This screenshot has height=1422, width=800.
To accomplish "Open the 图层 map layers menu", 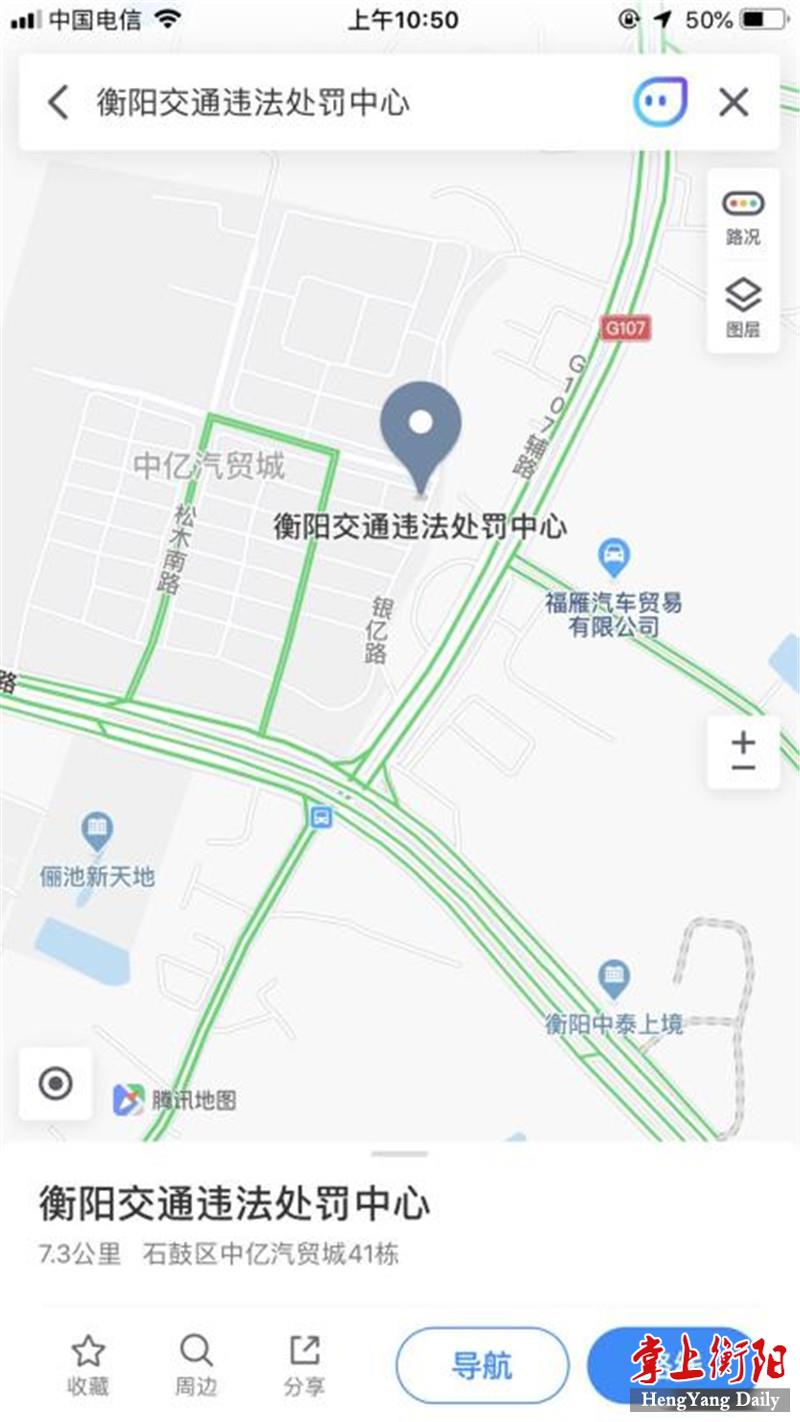I will pos(743,308).
